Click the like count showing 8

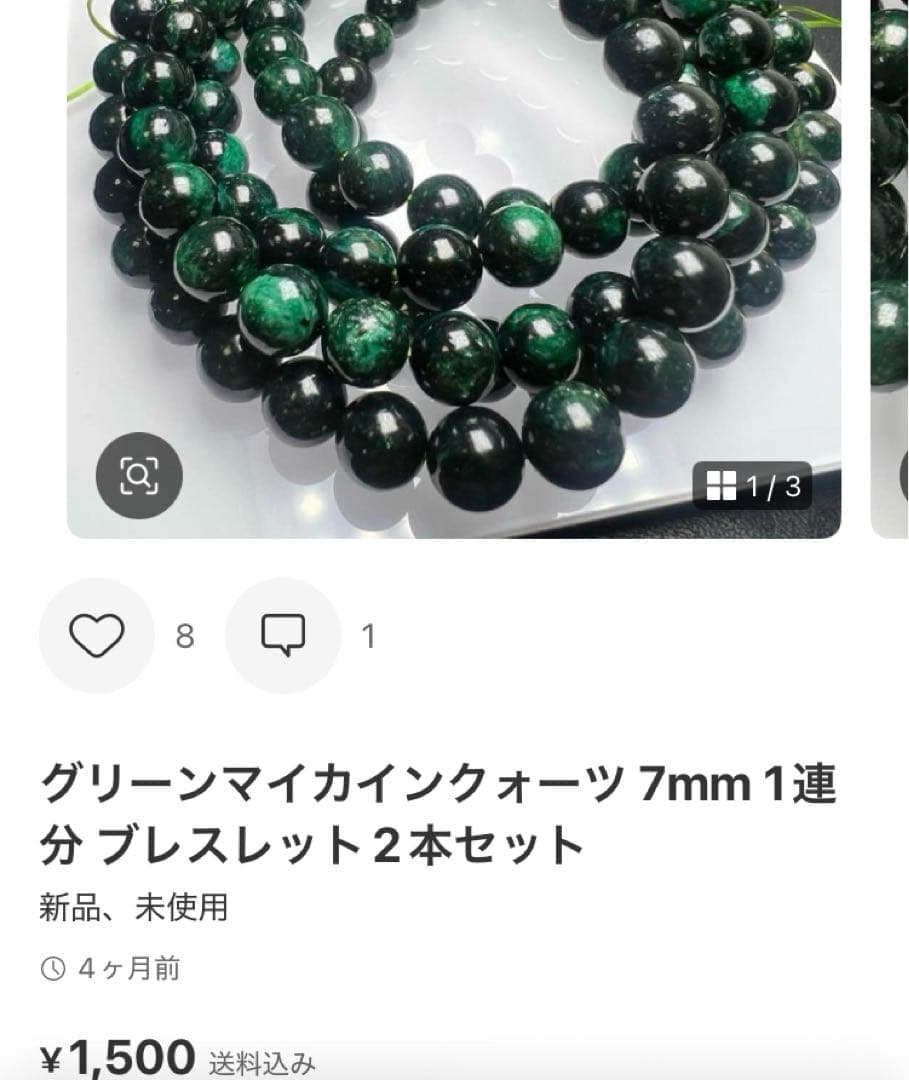click(x=186, y=635)
